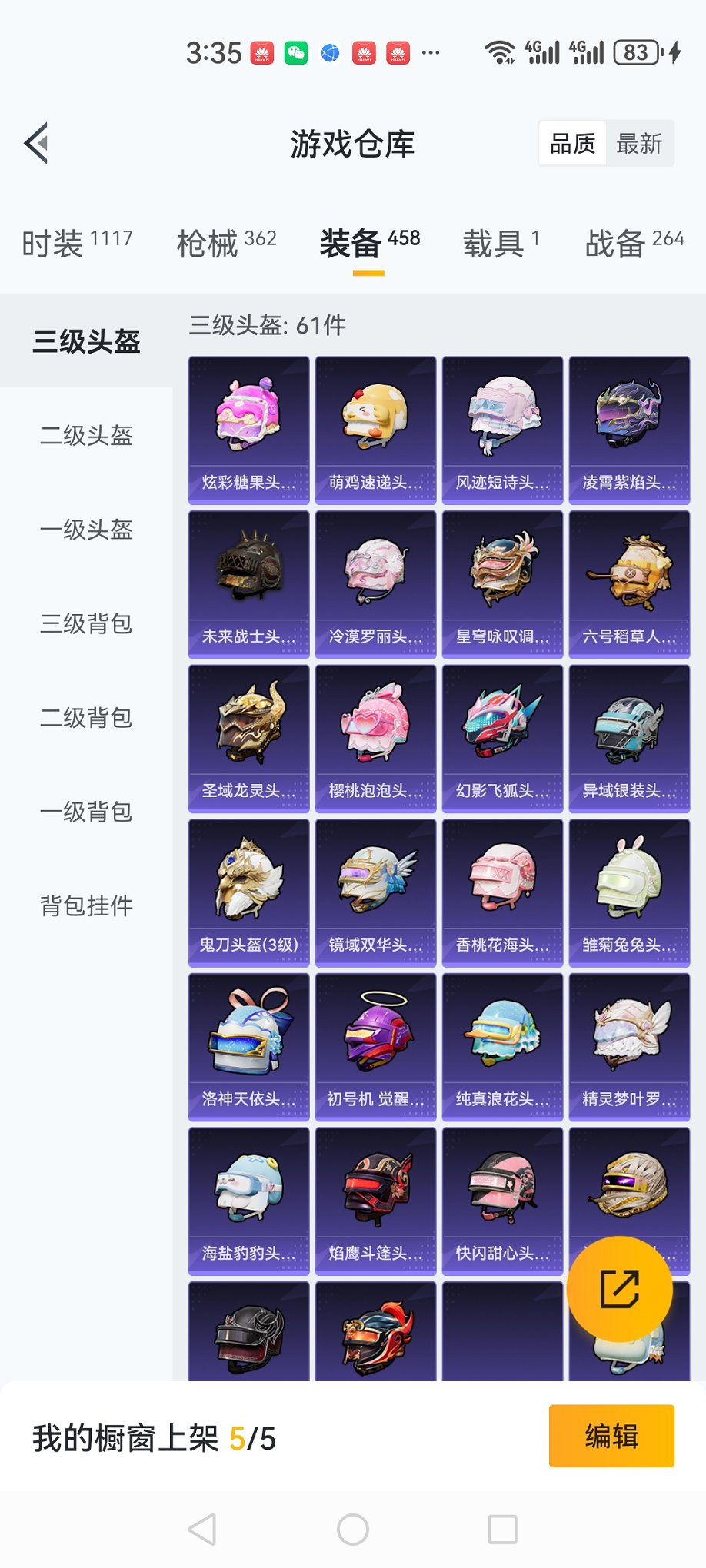Select 二级头盔 in the side list
This screenshot has width=706, height=1568.
click(x=86, y=436)
